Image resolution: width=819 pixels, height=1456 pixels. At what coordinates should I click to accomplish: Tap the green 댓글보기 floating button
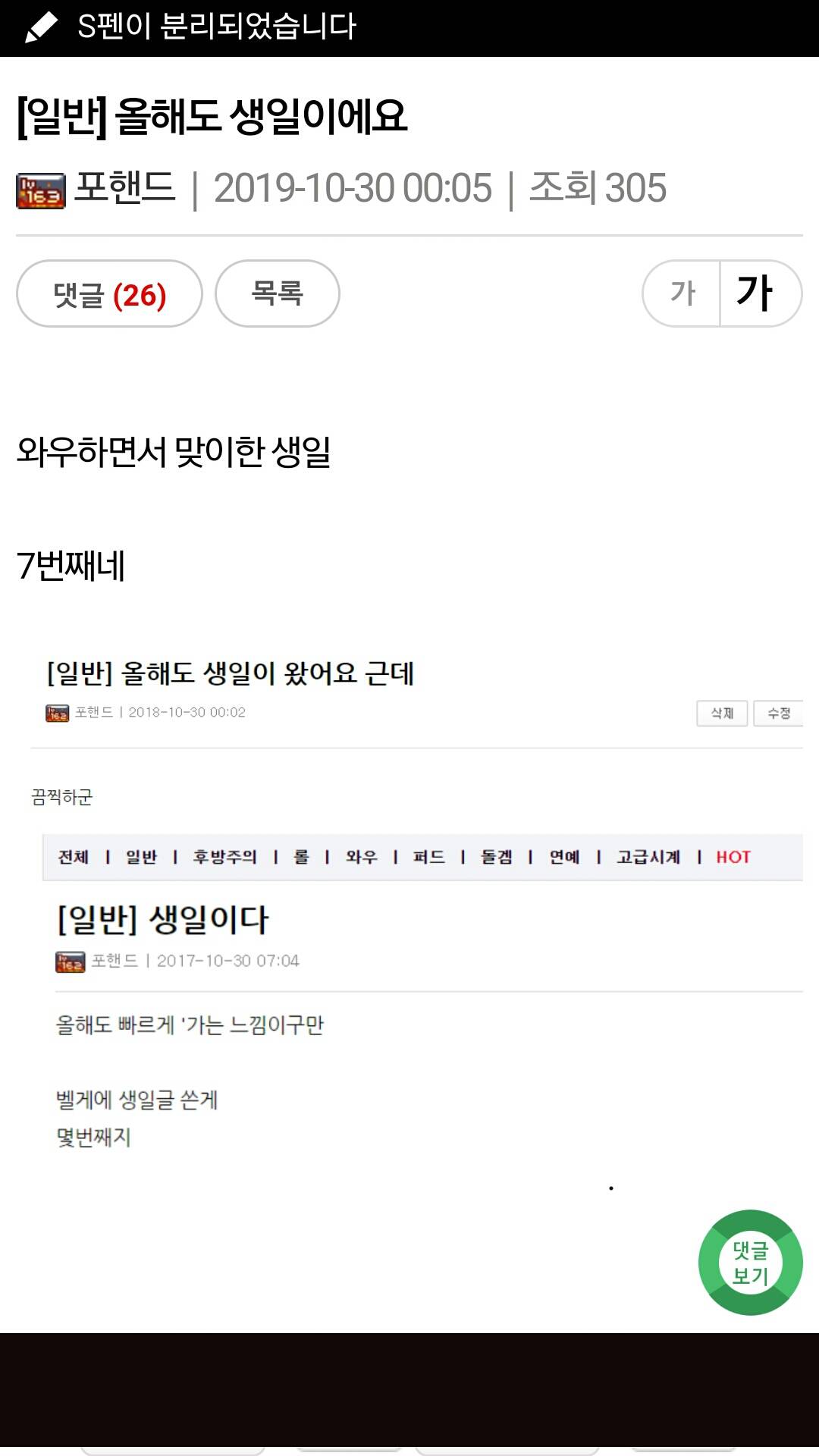750,1263
